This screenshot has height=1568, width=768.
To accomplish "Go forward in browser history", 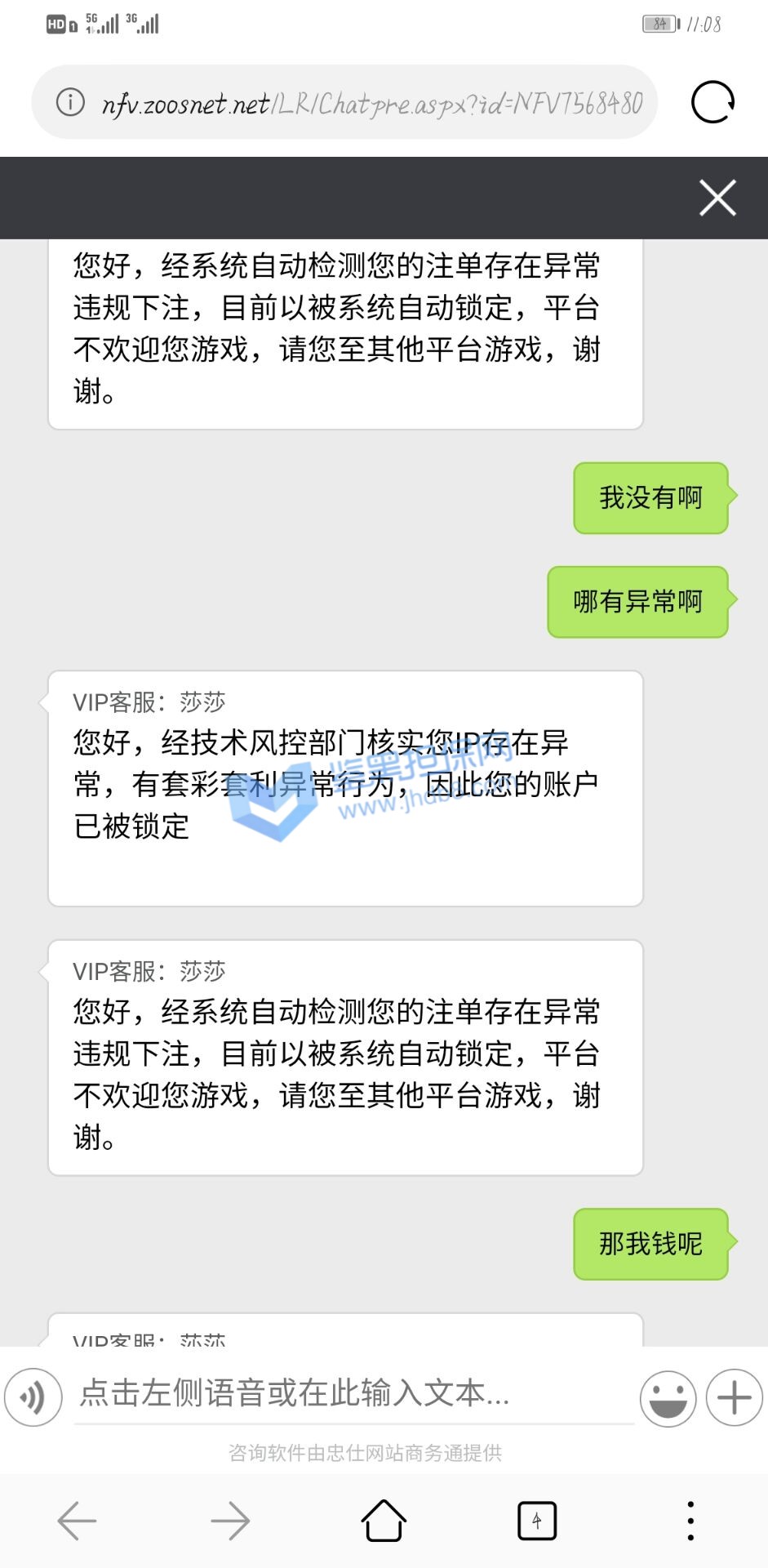I will (230, 1521).
